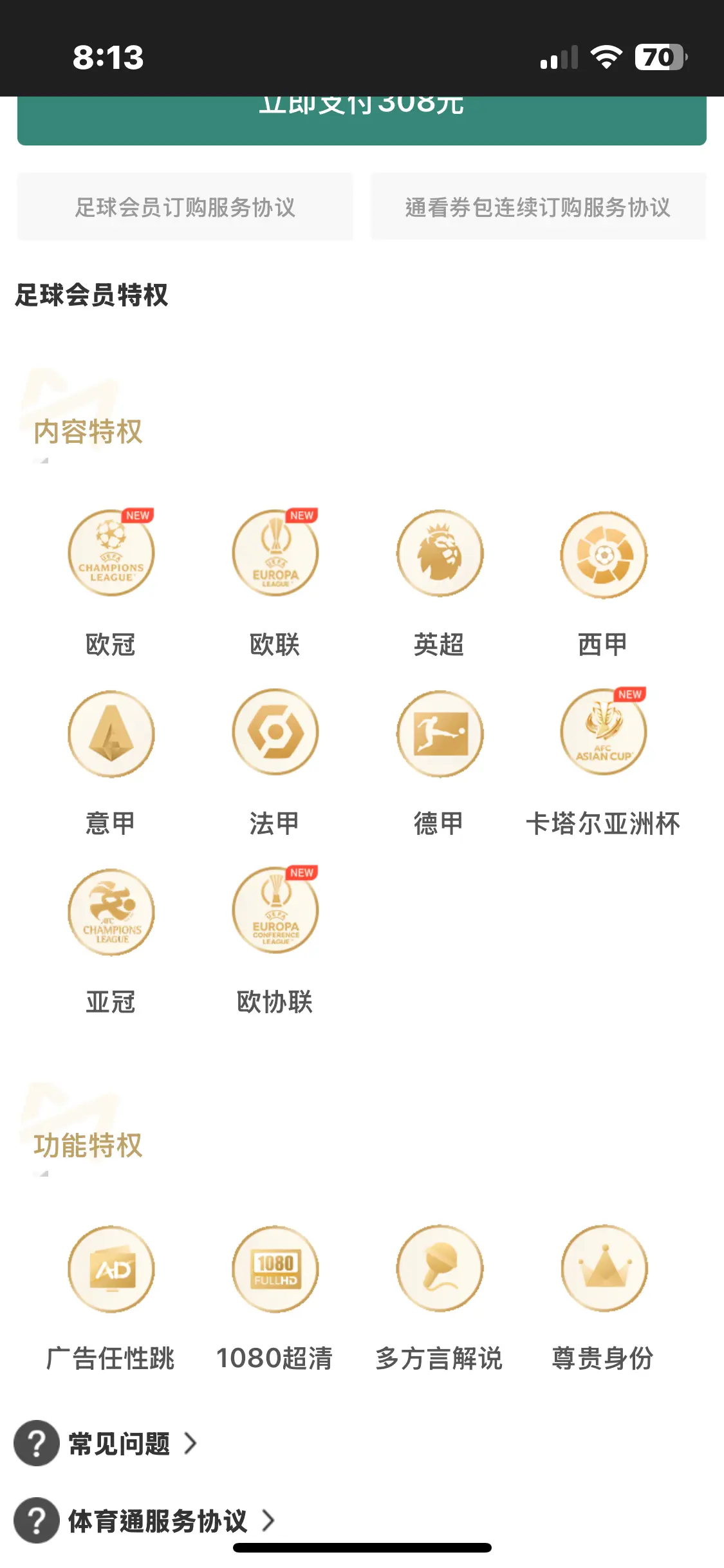Select the 欧冠 Champions League icon
This screenshot has height=1568, width=724.
[111, 553]
